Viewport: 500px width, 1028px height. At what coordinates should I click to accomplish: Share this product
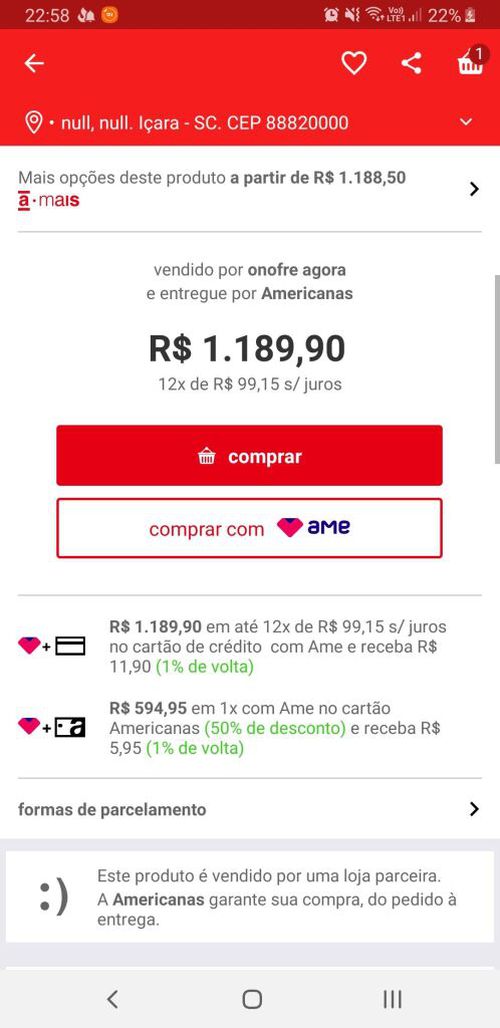pyautogui.click(x=412, y=64)
